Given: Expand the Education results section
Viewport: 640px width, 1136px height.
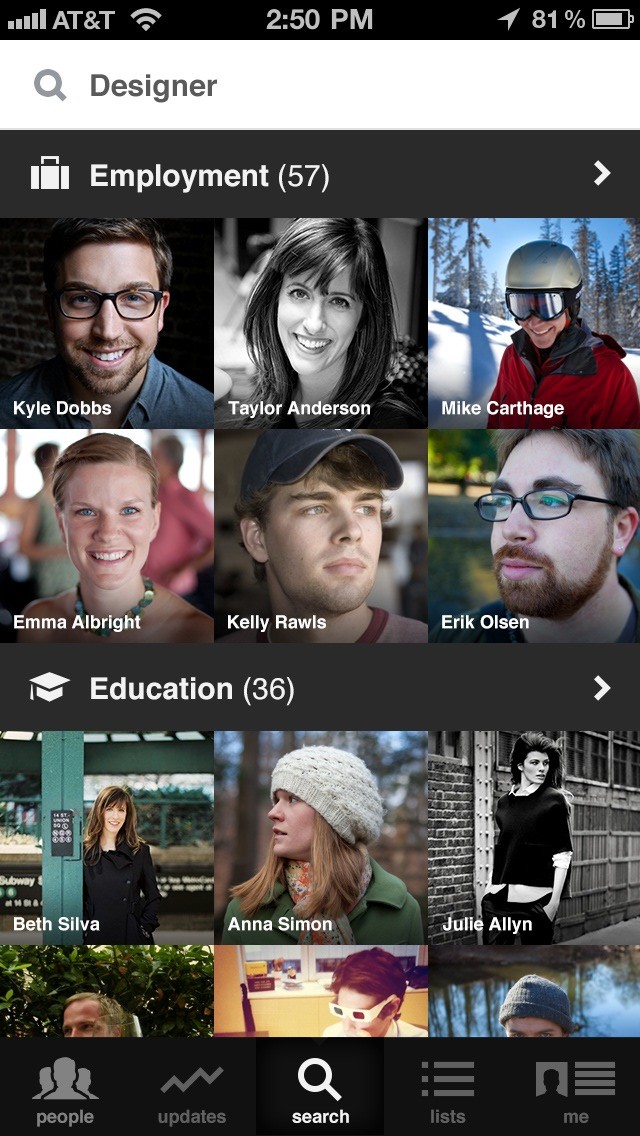Looking at the screenshot, I should click(601, 688).
